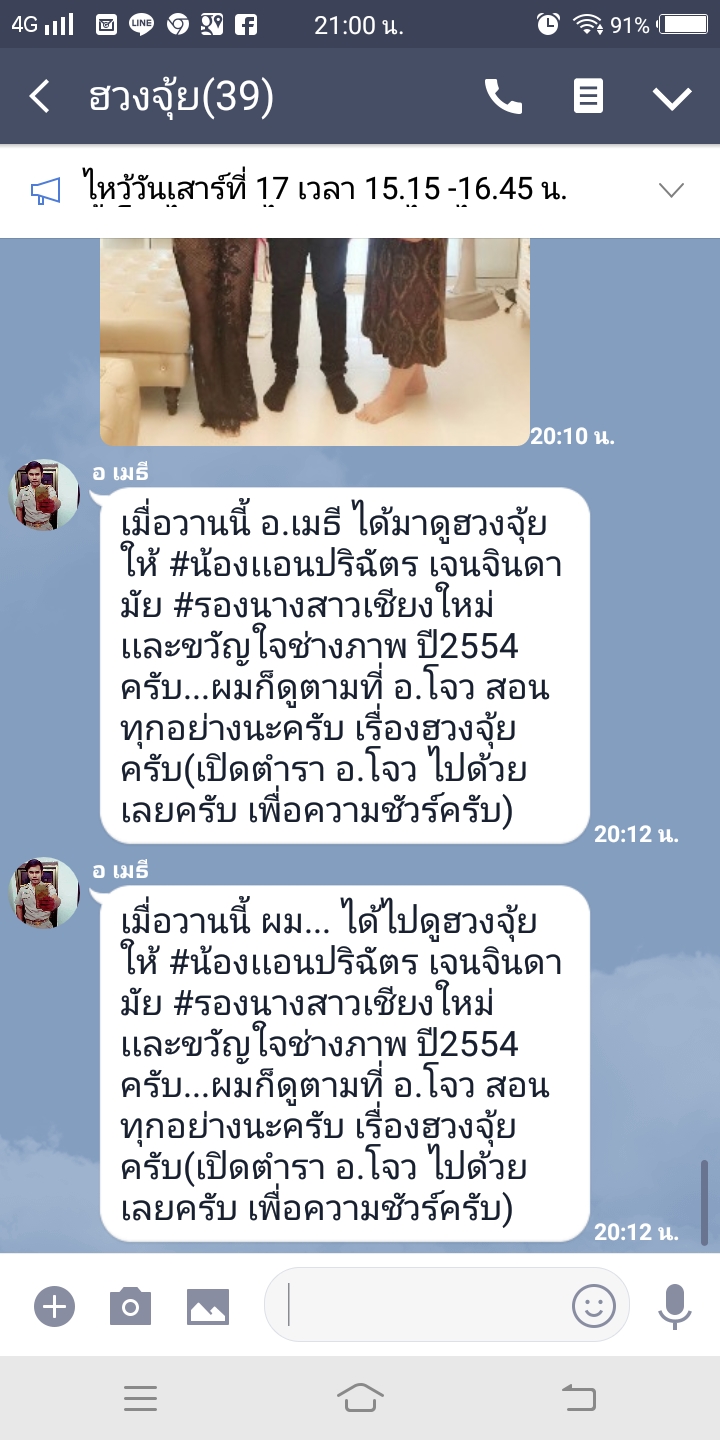Tap the system back button
The width and height of the screenshot is (720, 1440).
coord(579,1398)
